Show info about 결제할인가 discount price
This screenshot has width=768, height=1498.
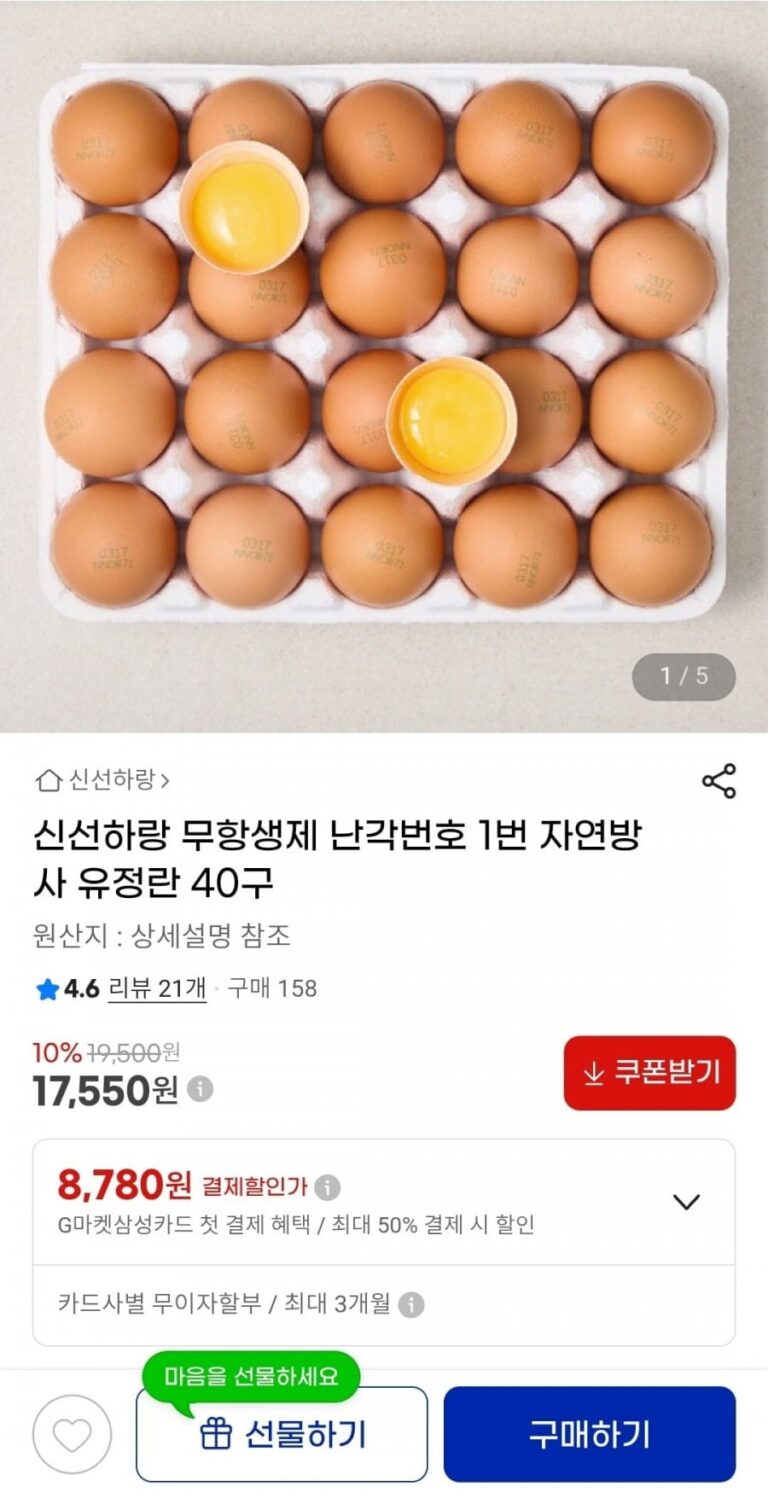[x=327, y=1188]
